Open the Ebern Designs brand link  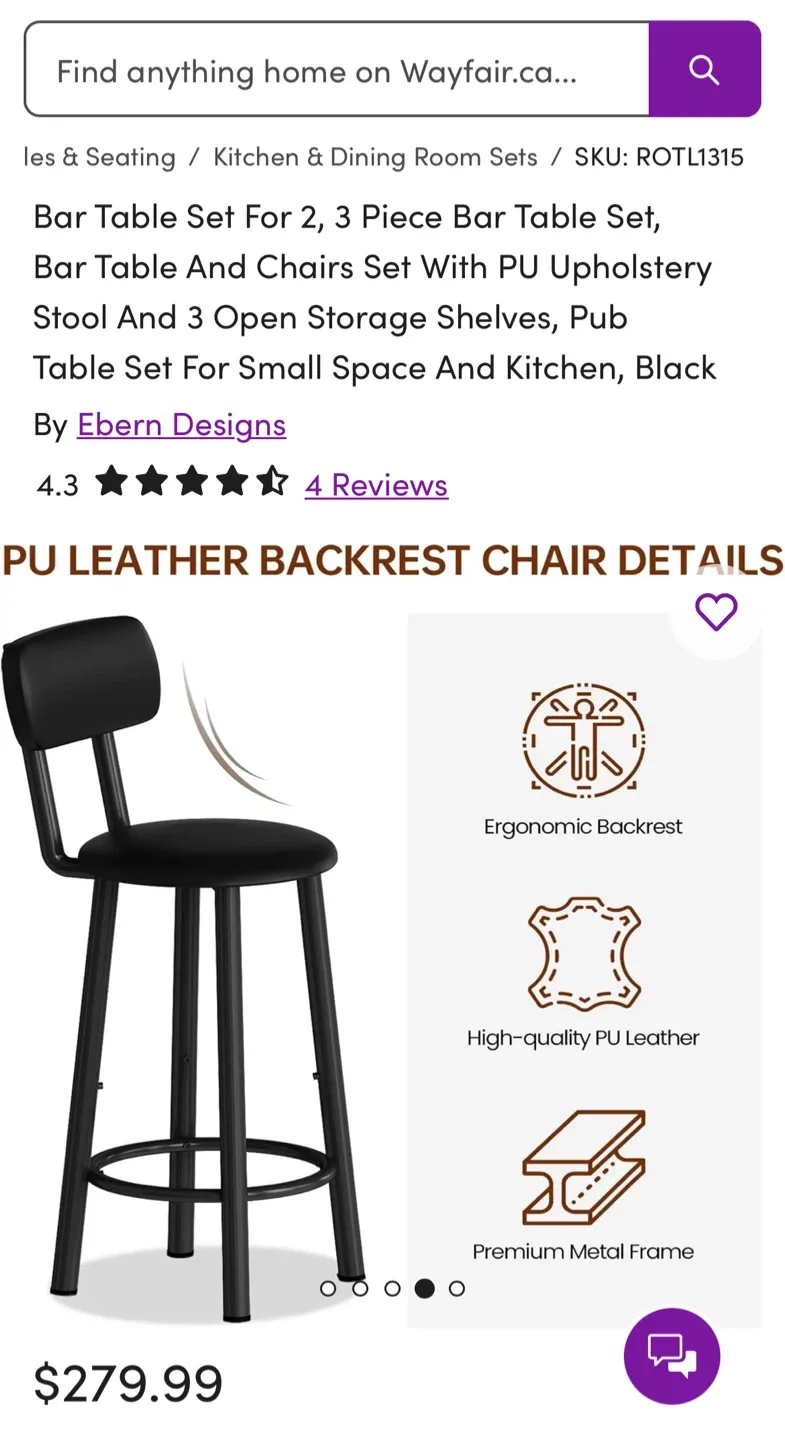(x=181, y=425)
